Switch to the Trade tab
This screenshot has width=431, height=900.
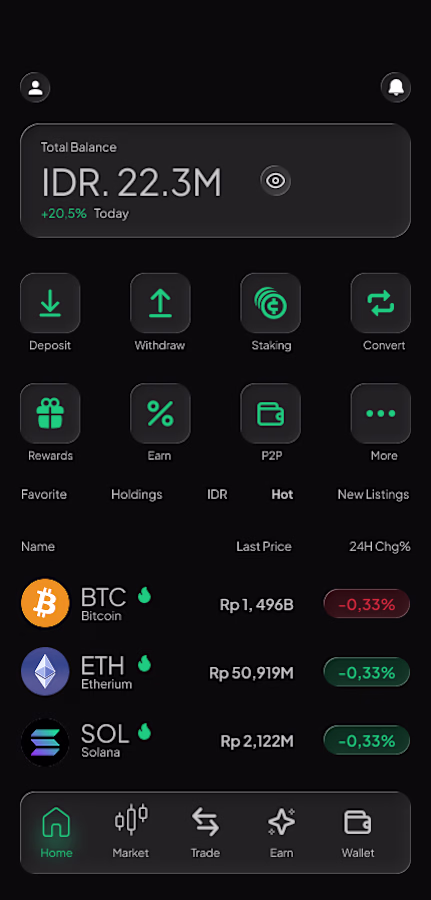point(205,831)
